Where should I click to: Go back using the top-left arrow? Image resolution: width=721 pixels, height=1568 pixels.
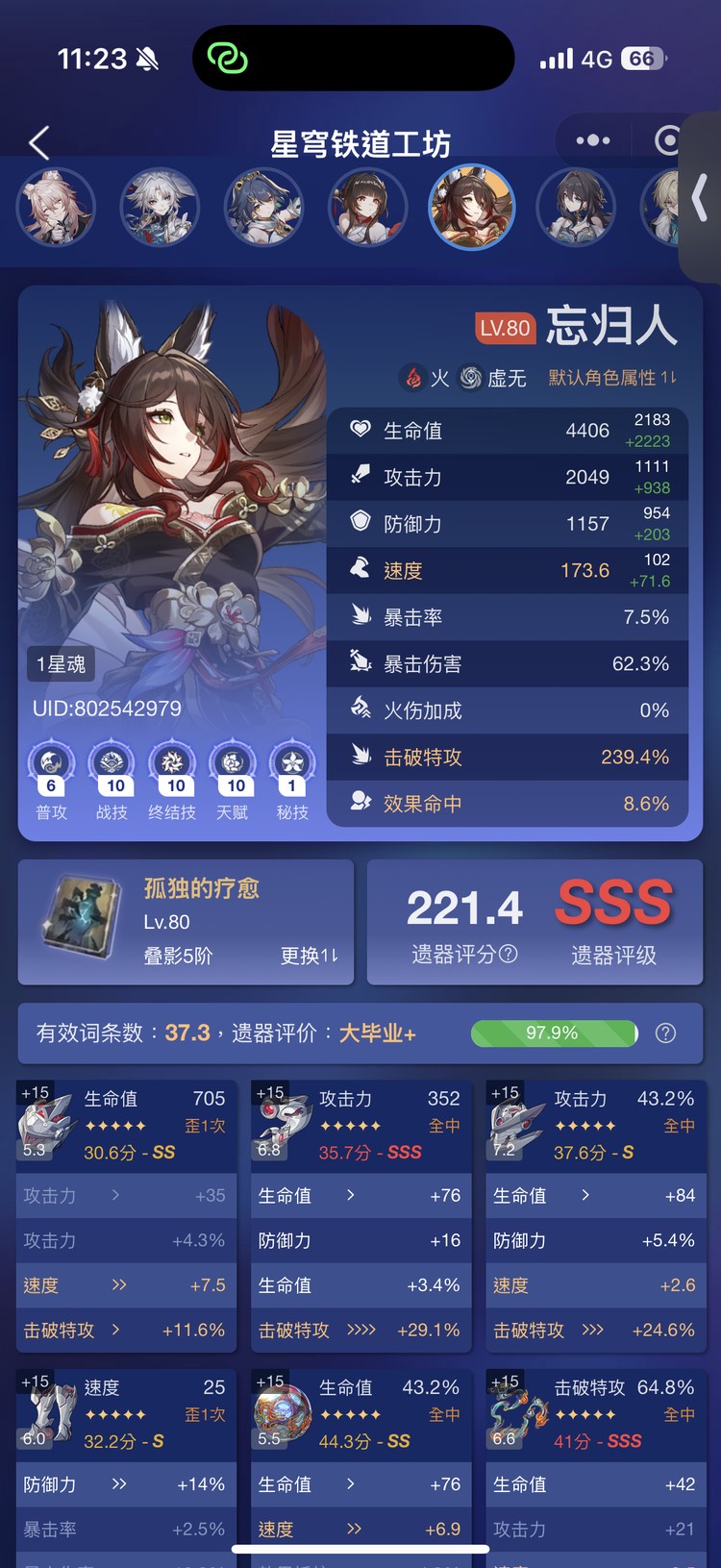click(x=39, y=143)
